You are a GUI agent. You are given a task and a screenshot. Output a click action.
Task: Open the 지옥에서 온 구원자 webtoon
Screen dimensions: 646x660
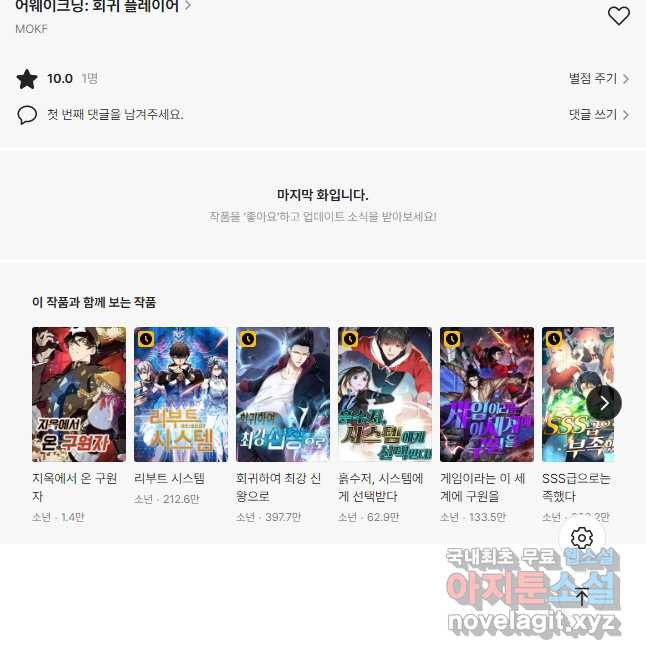pyautogui.click(x=79, y=394)
